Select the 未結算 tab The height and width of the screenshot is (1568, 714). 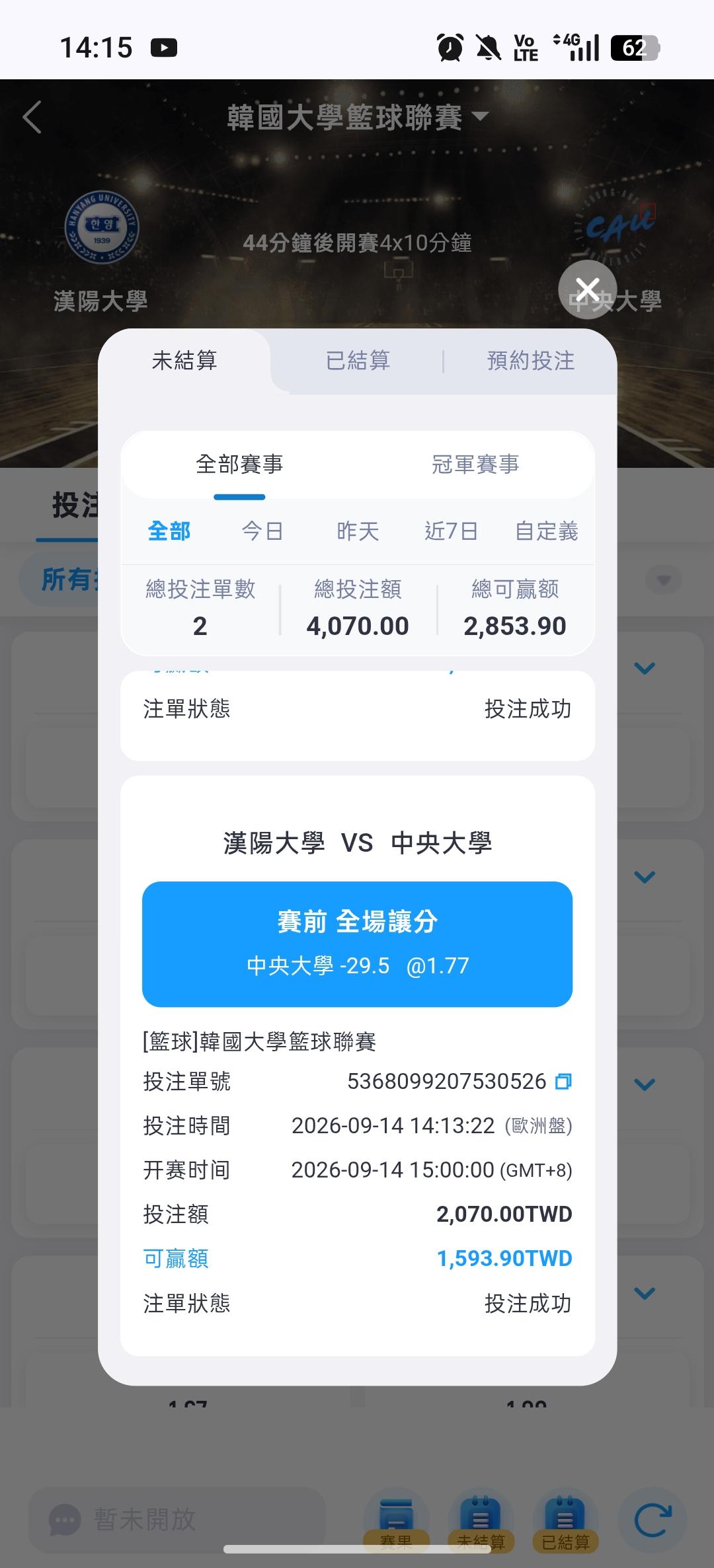pyautogui.click(x=184, y=361)
